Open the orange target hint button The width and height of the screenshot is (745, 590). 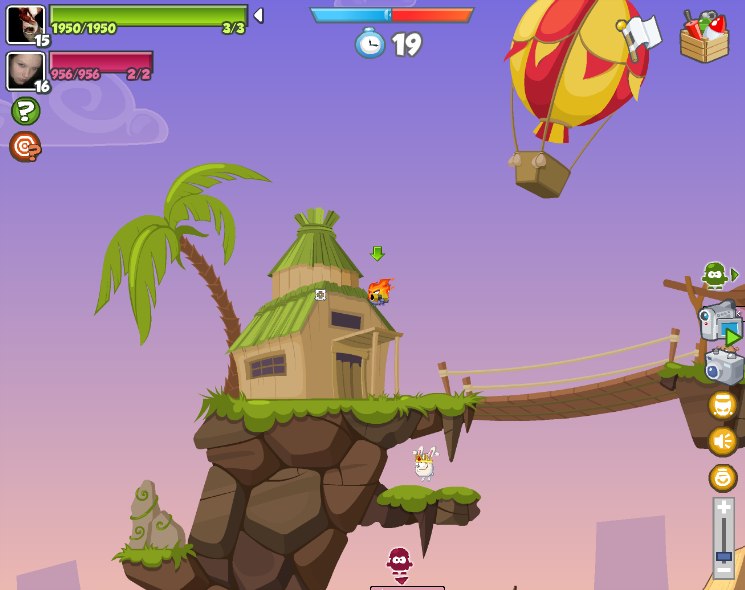[x=25, y=147]
